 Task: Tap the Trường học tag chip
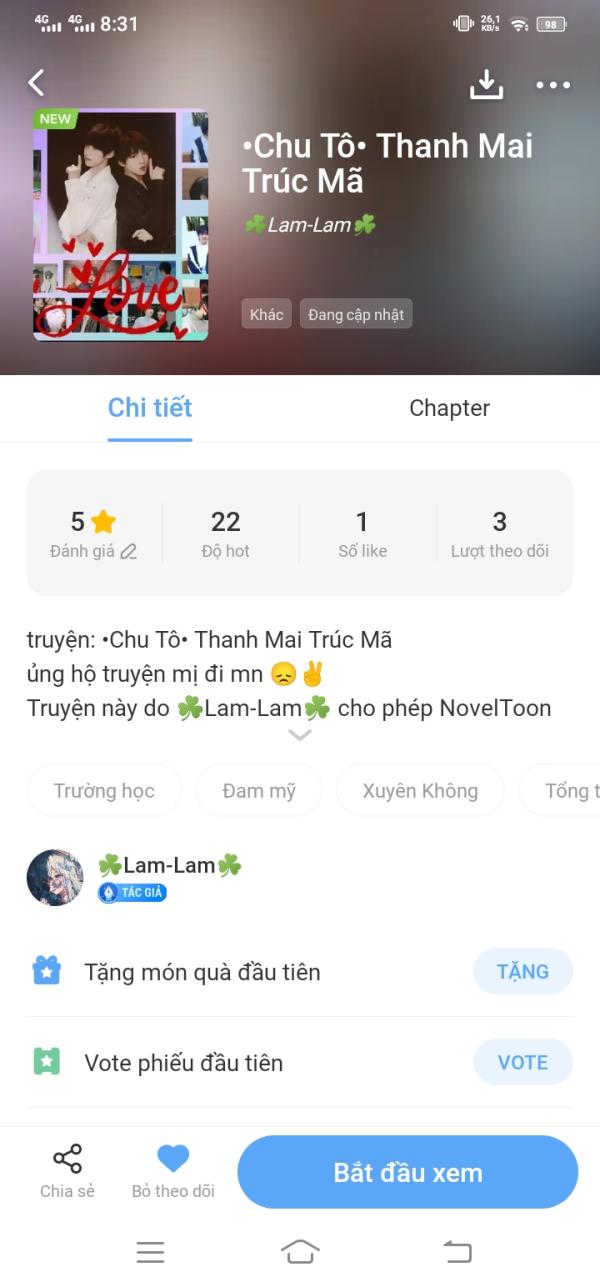tap(104, 790)
